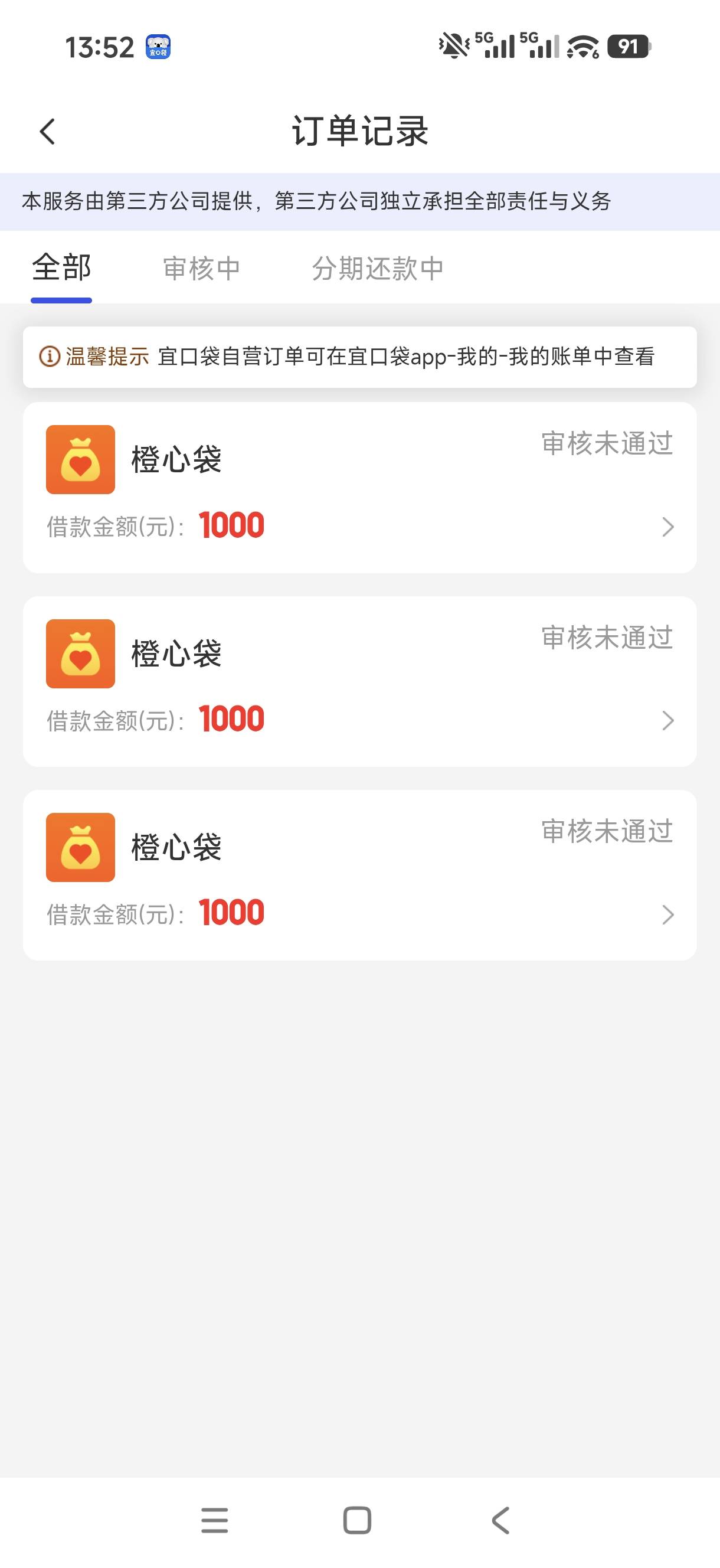Open recent apps from the navigation bar

[x=214, y=1521]
